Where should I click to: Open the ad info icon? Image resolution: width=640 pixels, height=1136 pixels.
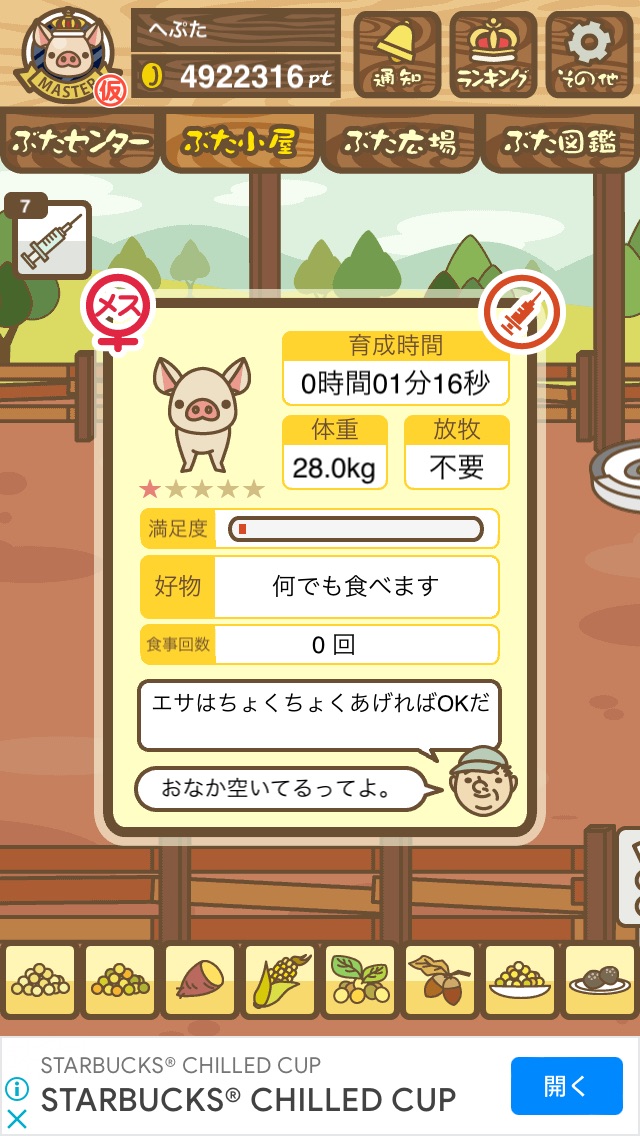pos(16,1089)
